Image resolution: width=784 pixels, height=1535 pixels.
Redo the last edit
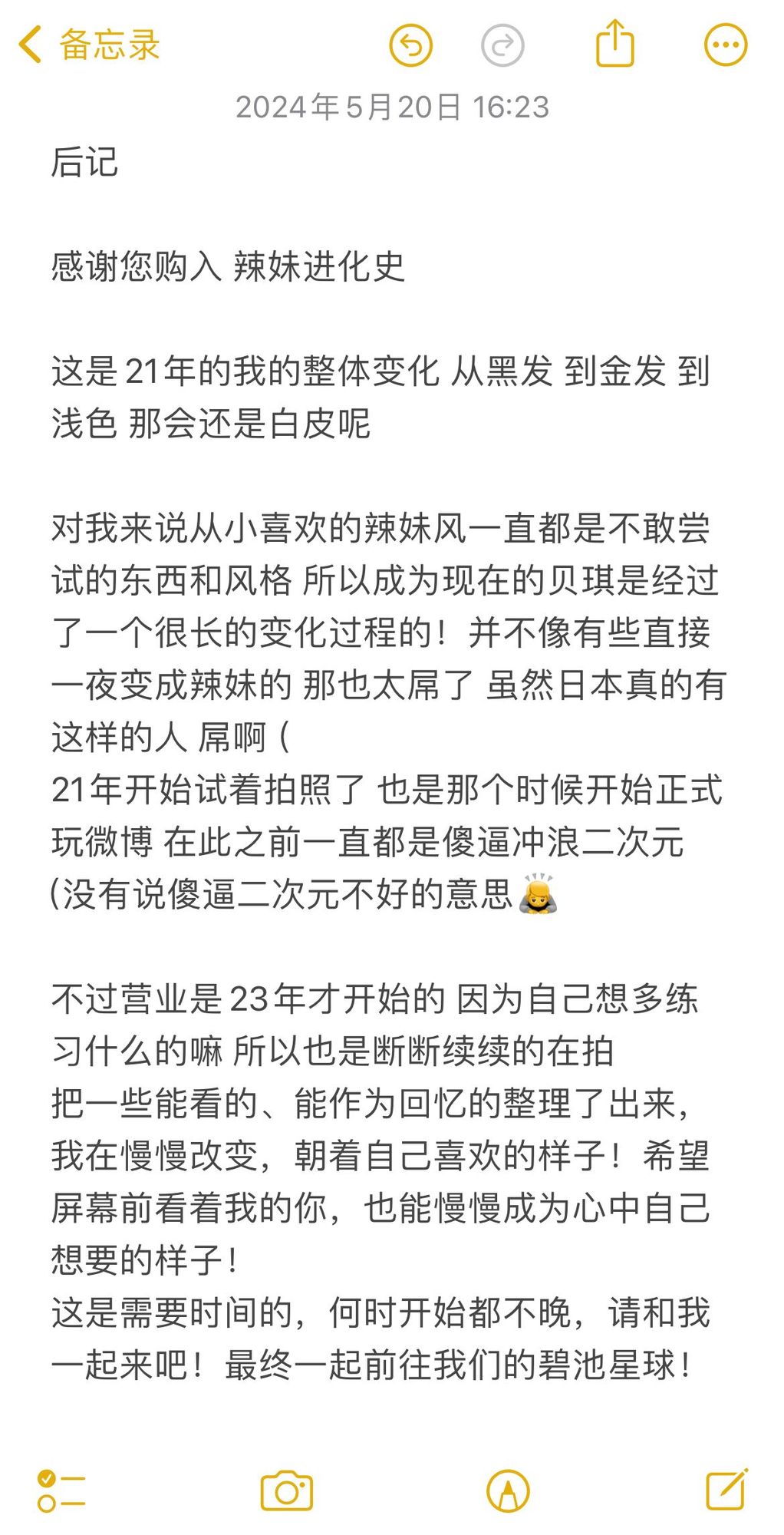[502, 45]
